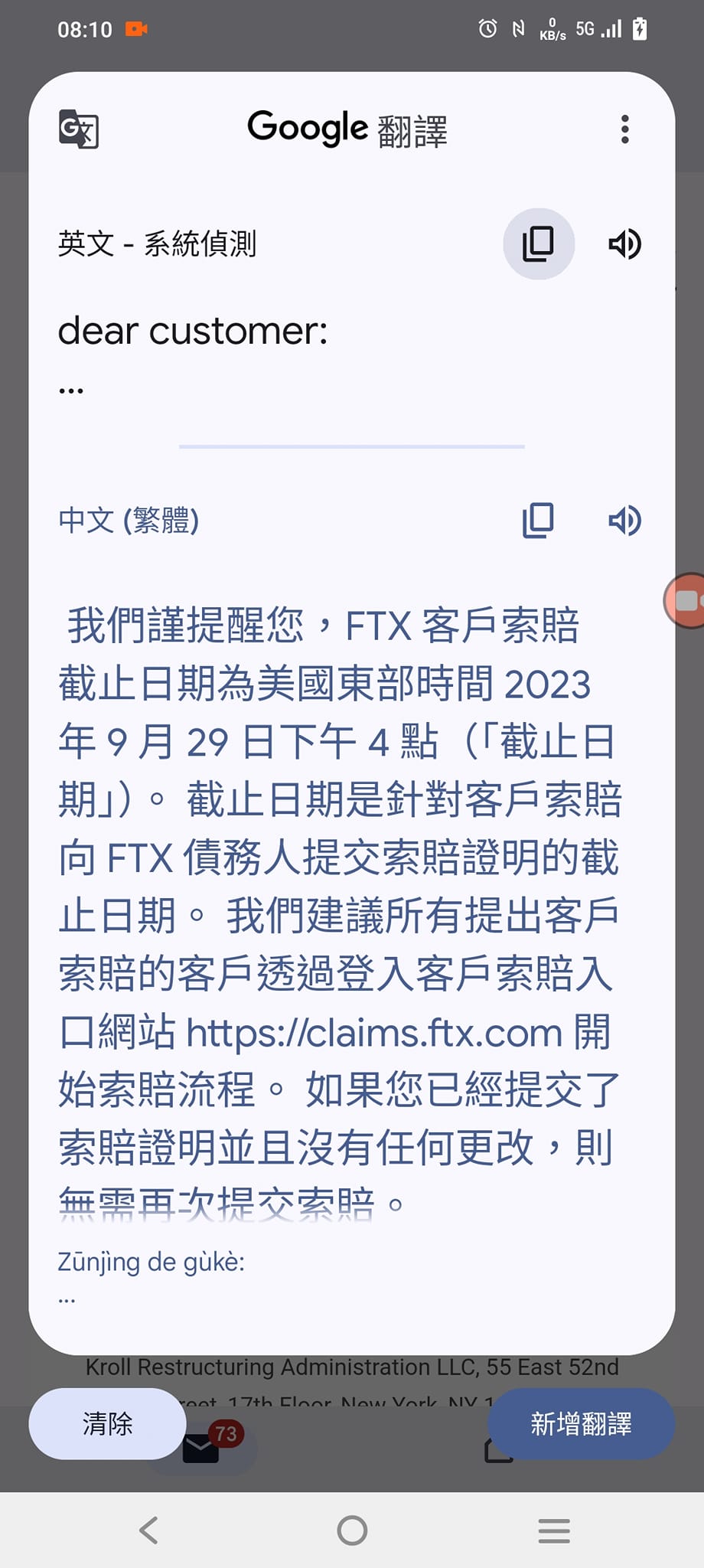Tap the floating screen recorder bubble
The width and height of the screenshot is (704, 1568).
686,601
